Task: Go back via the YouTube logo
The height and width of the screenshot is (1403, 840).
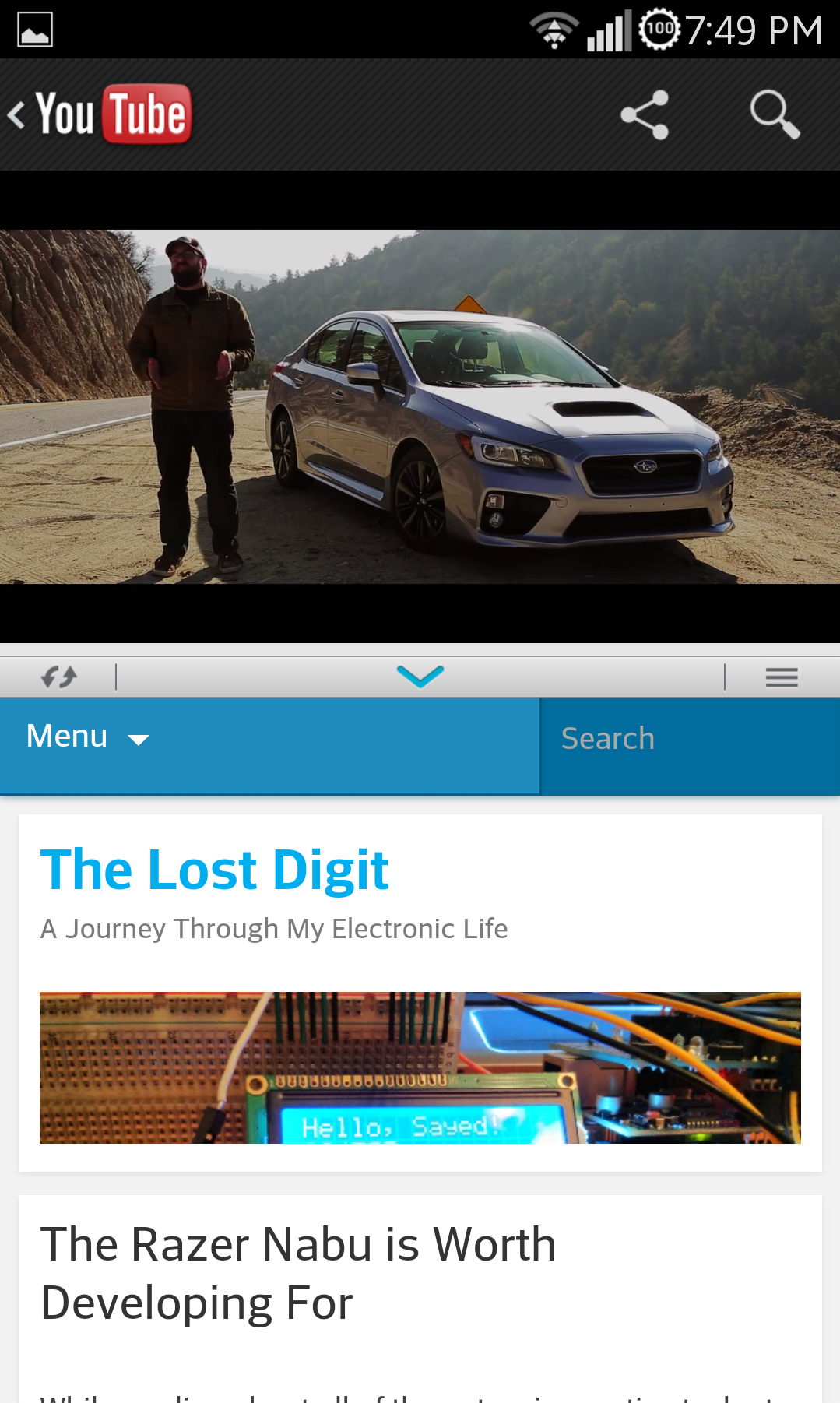Action: tap(101, 114)
